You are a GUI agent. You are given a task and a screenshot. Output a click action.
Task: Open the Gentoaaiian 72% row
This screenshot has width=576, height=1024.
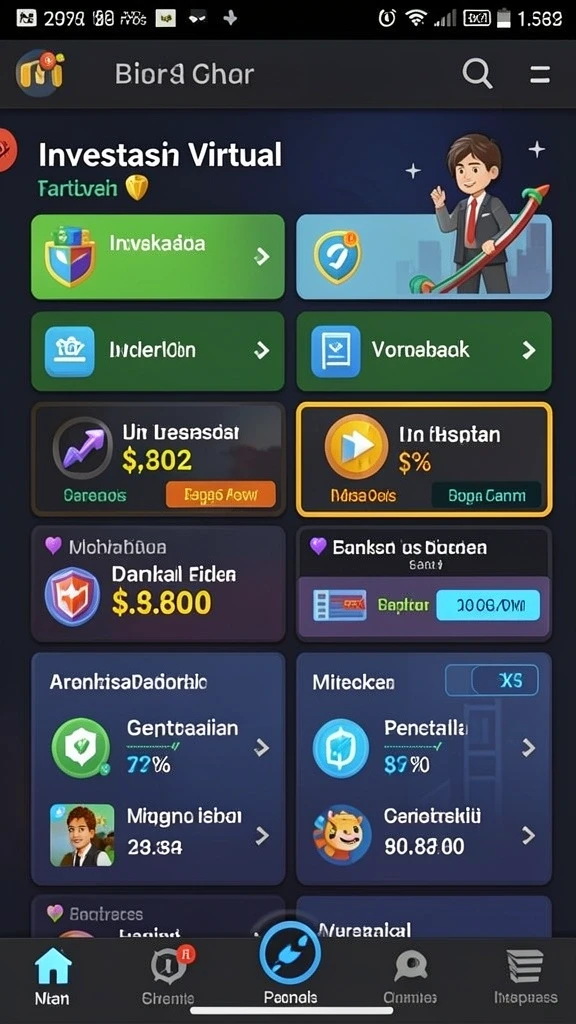158,746
